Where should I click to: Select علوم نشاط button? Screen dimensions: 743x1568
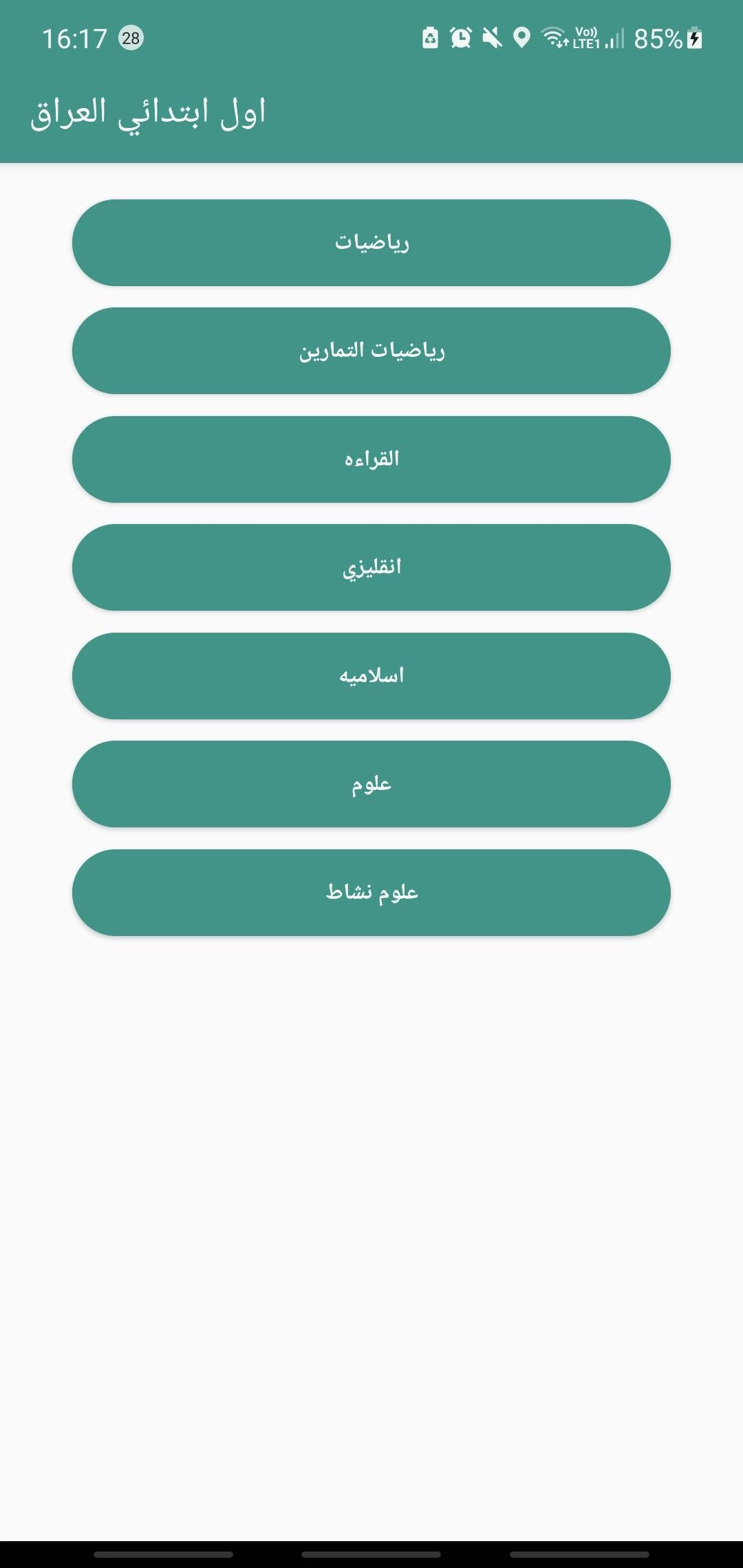[371, 893]
